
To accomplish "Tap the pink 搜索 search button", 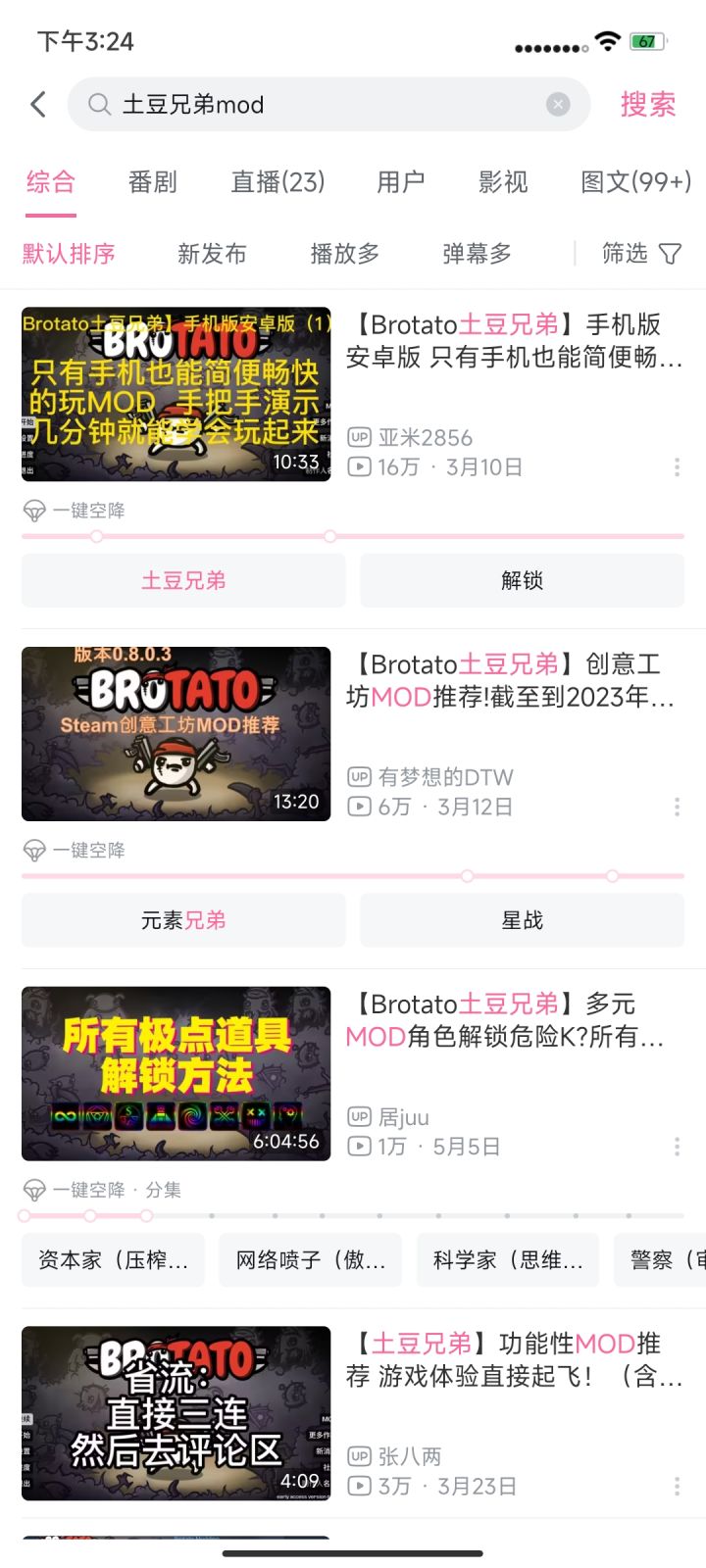I will coord(647,105).
